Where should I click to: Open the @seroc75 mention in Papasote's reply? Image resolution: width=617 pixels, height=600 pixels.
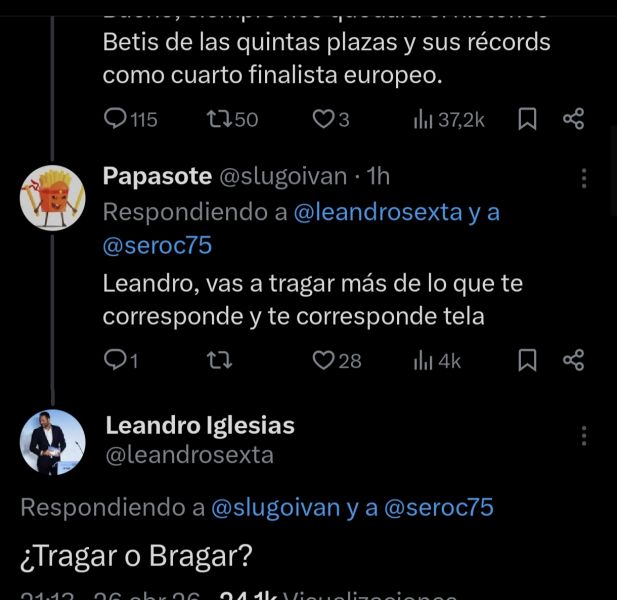pos(157,245)
